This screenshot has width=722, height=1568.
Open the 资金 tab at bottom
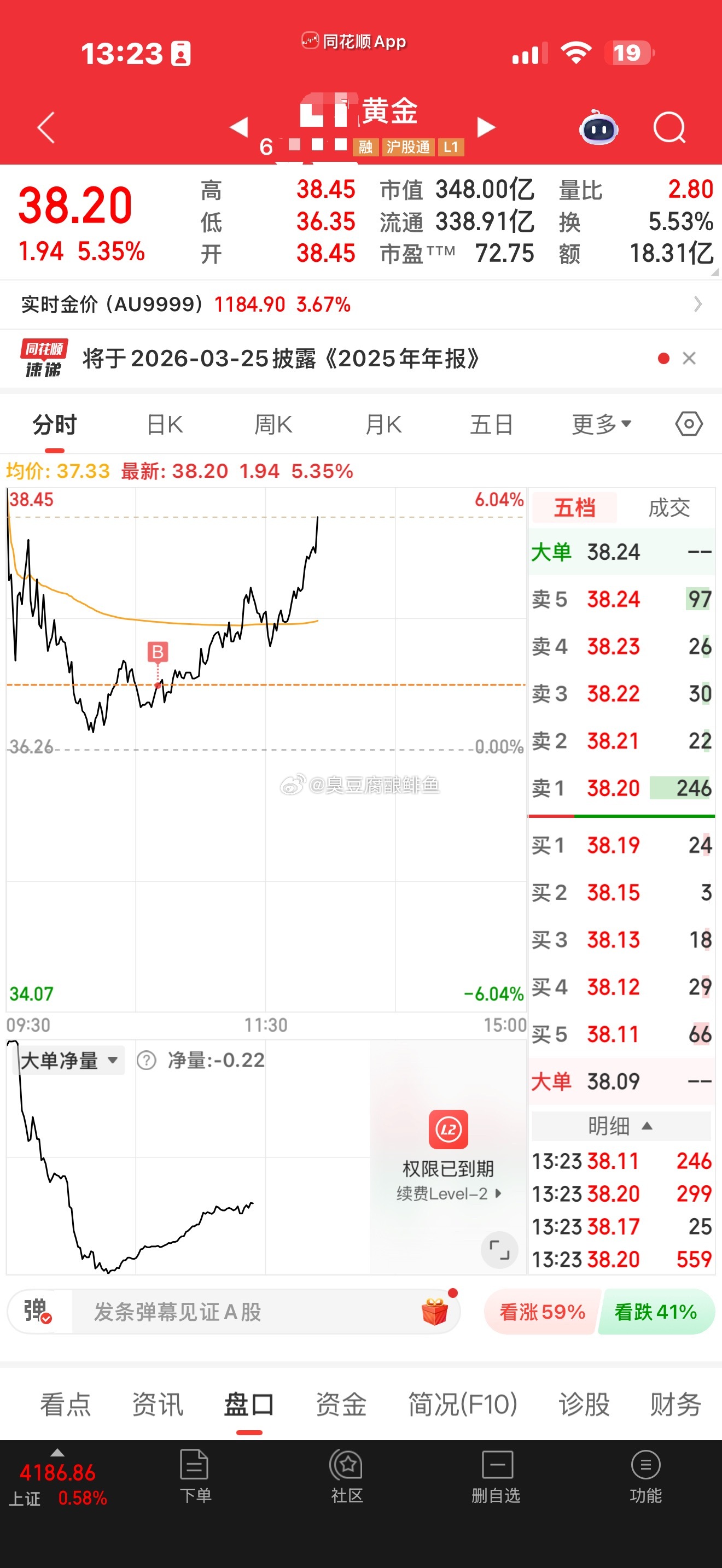pos(340,1403)
